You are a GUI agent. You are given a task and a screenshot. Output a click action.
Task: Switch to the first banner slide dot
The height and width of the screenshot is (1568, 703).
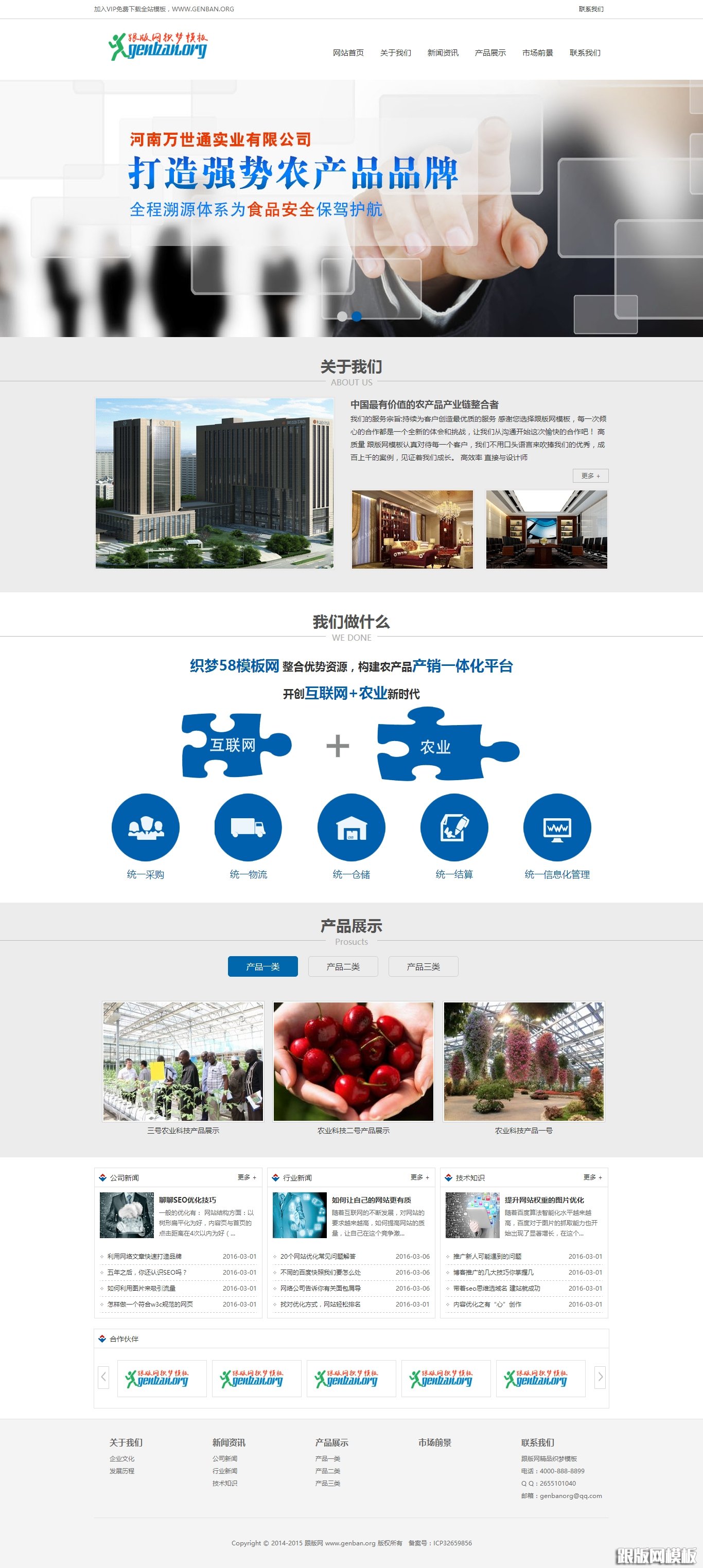[342, 316]
